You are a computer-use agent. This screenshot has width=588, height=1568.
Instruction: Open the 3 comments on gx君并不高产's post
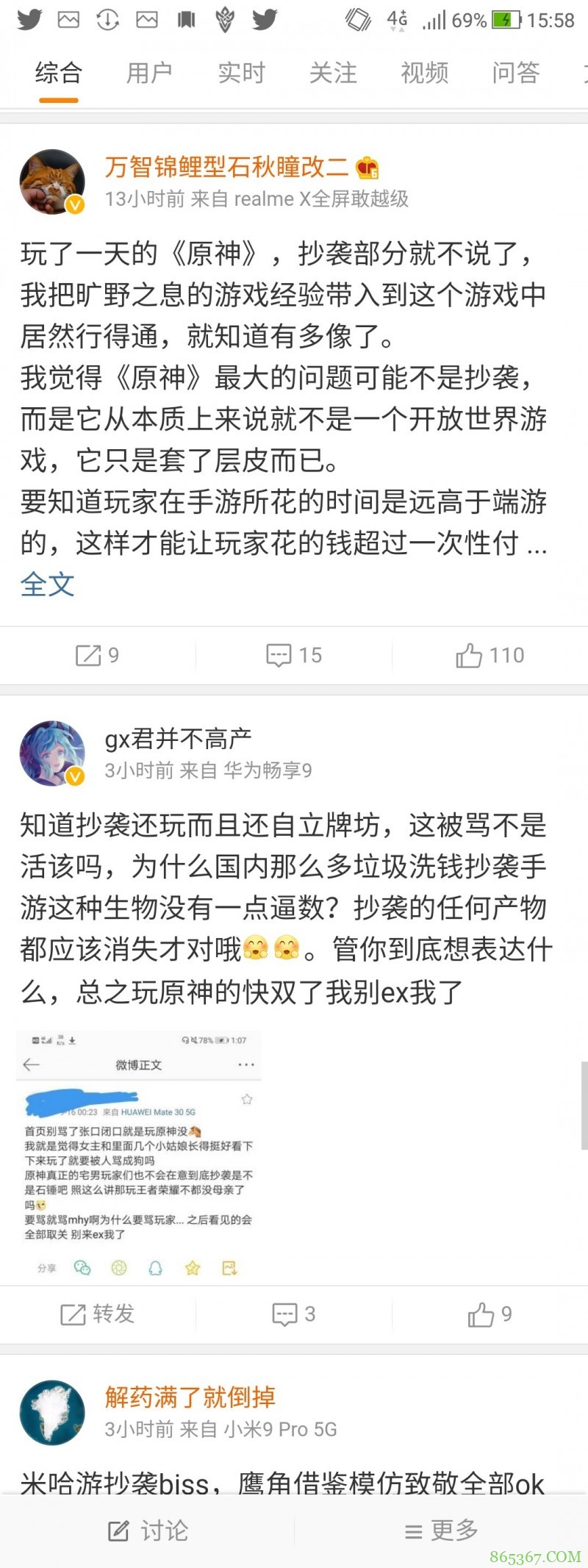pyautogui.click(x=294, y=1314)
